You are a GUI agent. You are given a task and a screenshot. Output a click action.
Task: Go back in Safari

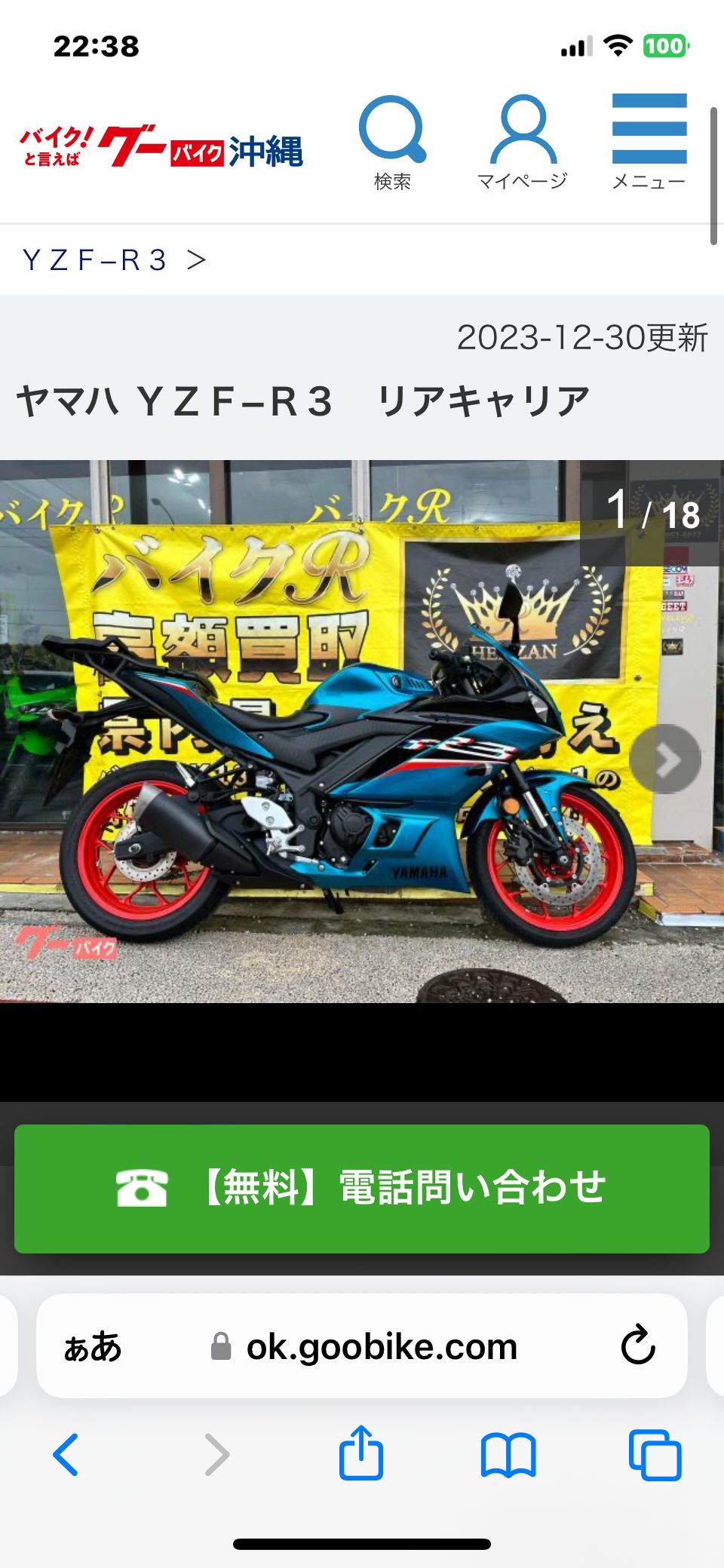(66, 1454)
